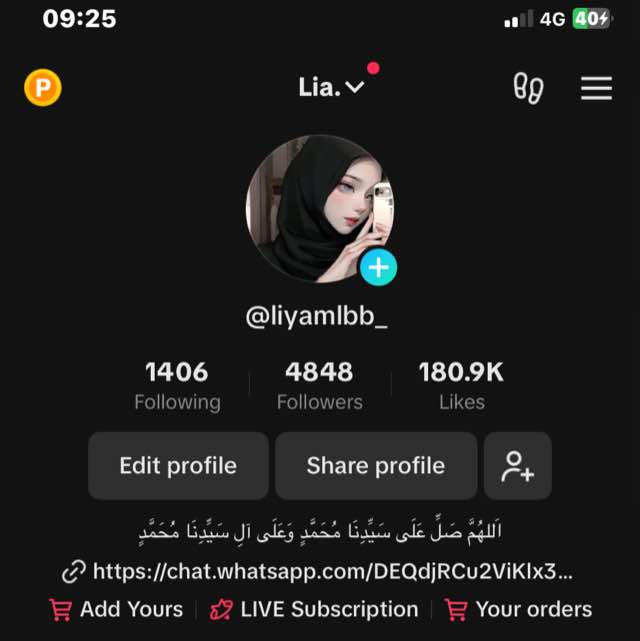Tap Edit profile
This screenshot has height=641, width=640.
pyautogui.click(x=178, y=466)
